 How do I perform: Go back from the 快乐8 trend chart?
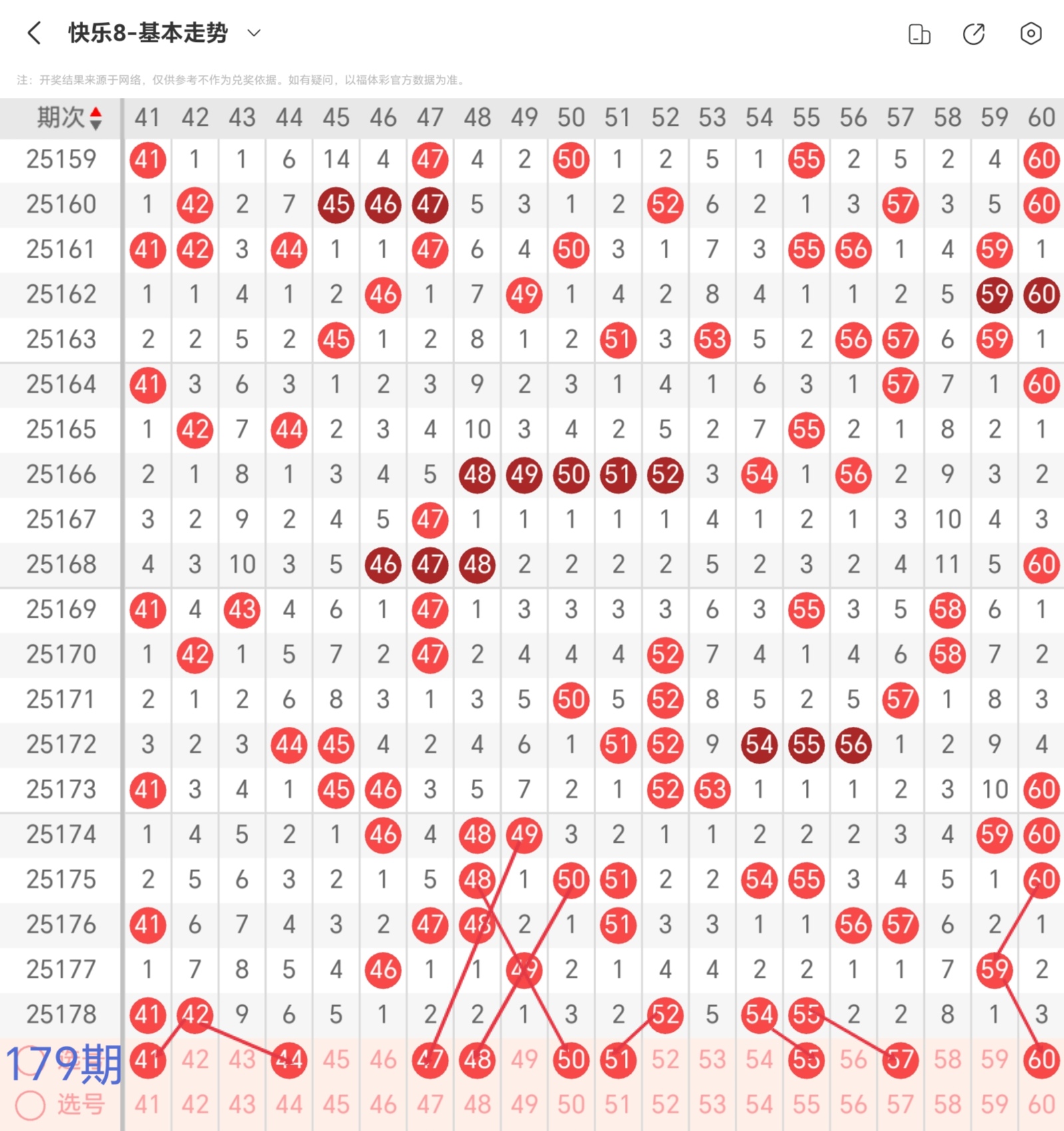pos(34,33)
